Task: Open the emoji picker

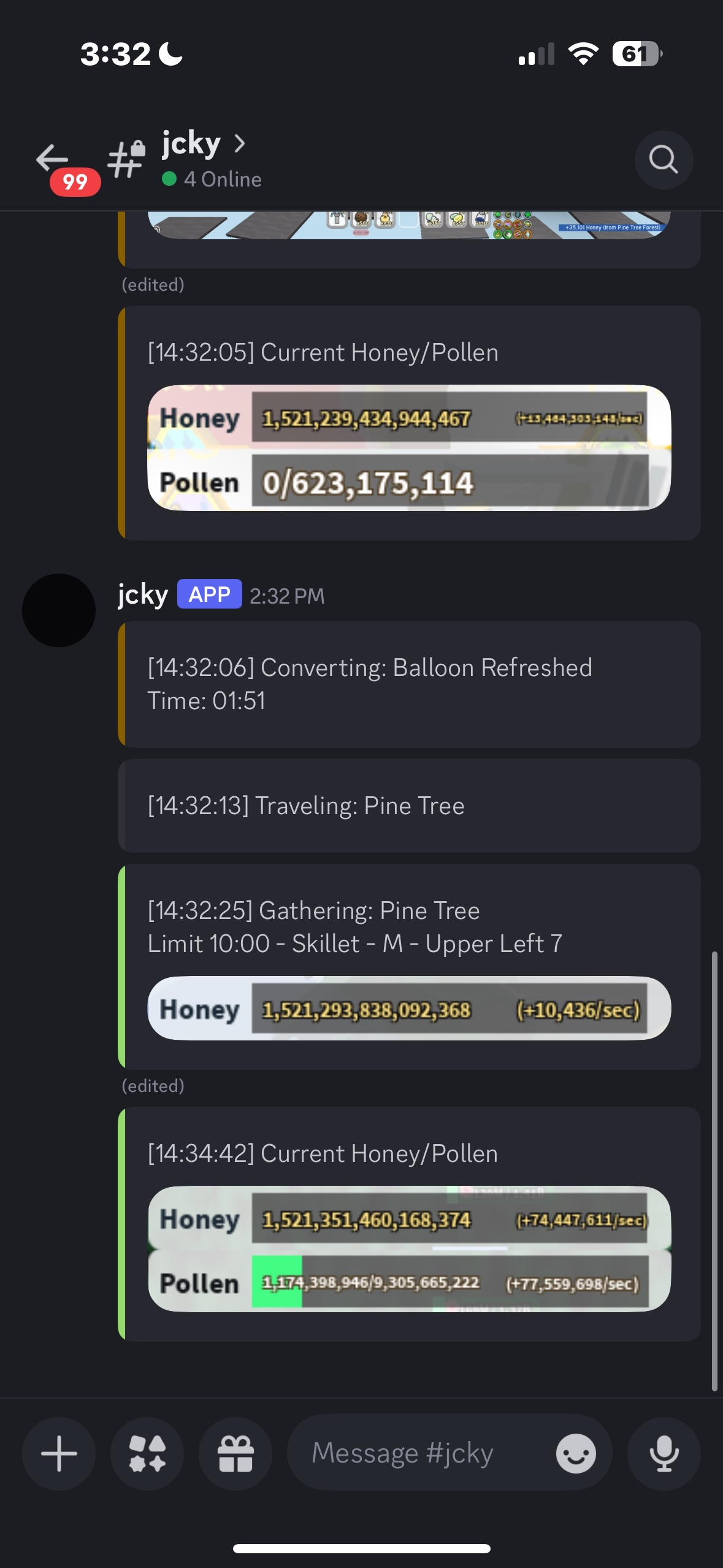Action: point(575,1453)
